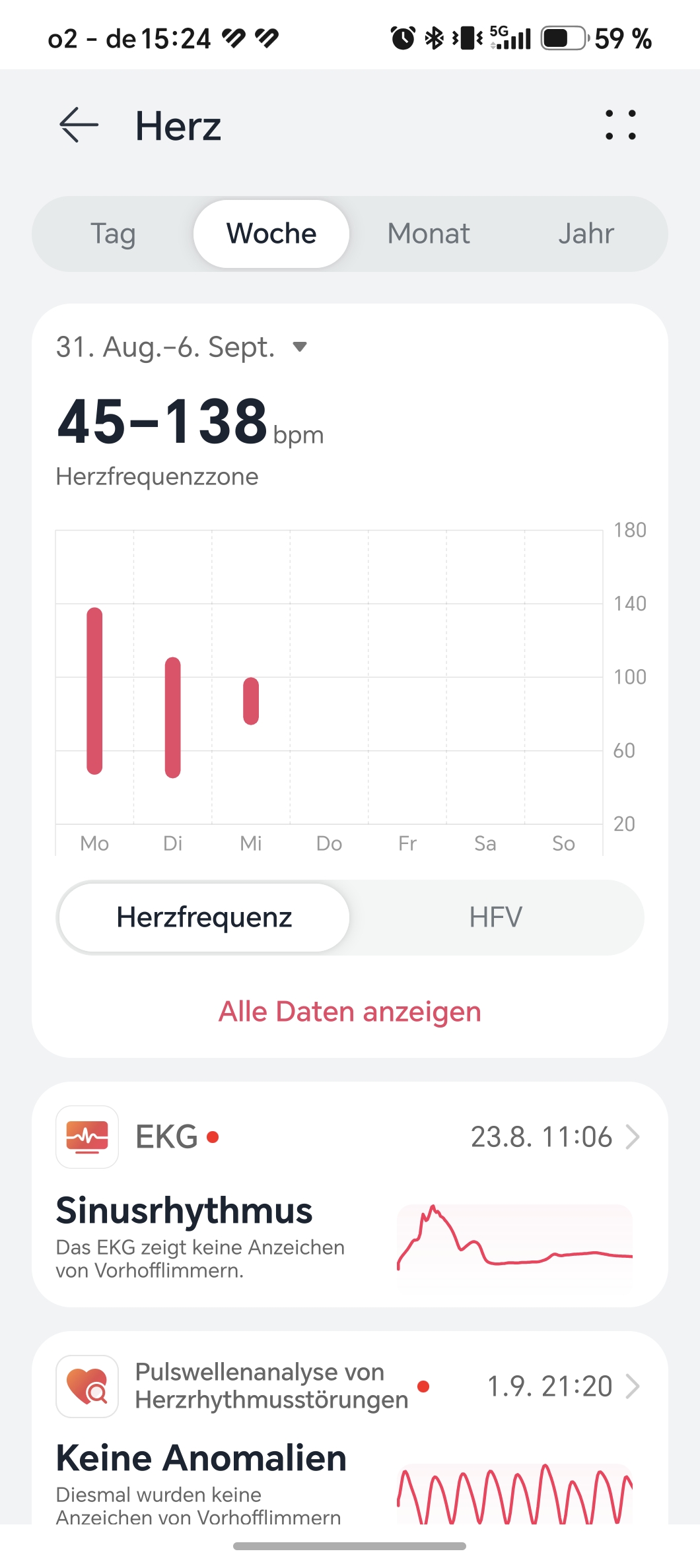Switch chart to HFV
Viewport: 700px width, 1568px height.
[x=496, y=917]
